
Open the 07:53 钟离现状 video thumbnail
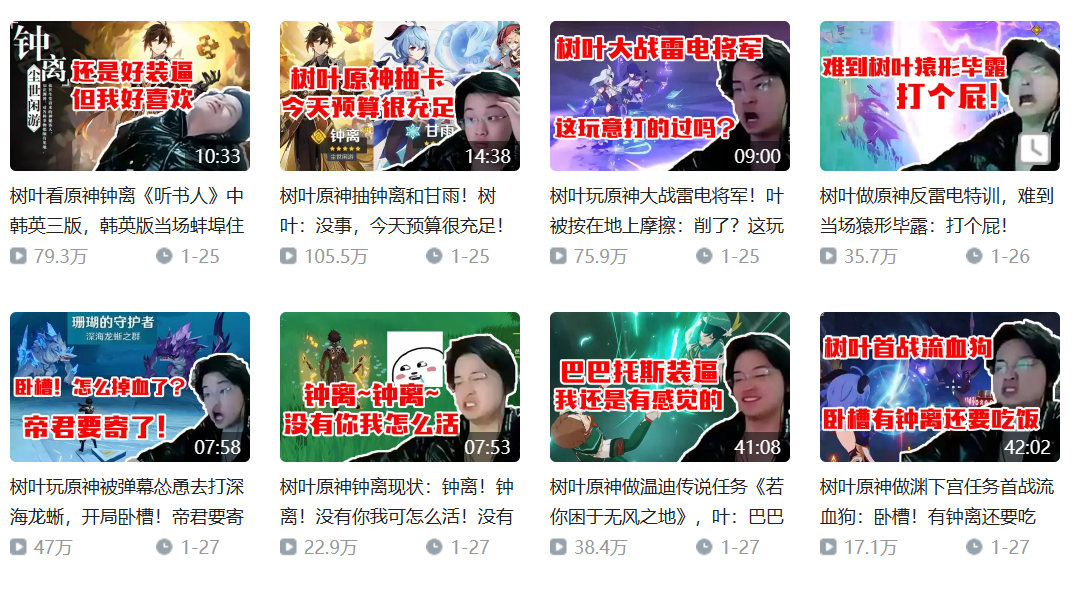399,387
